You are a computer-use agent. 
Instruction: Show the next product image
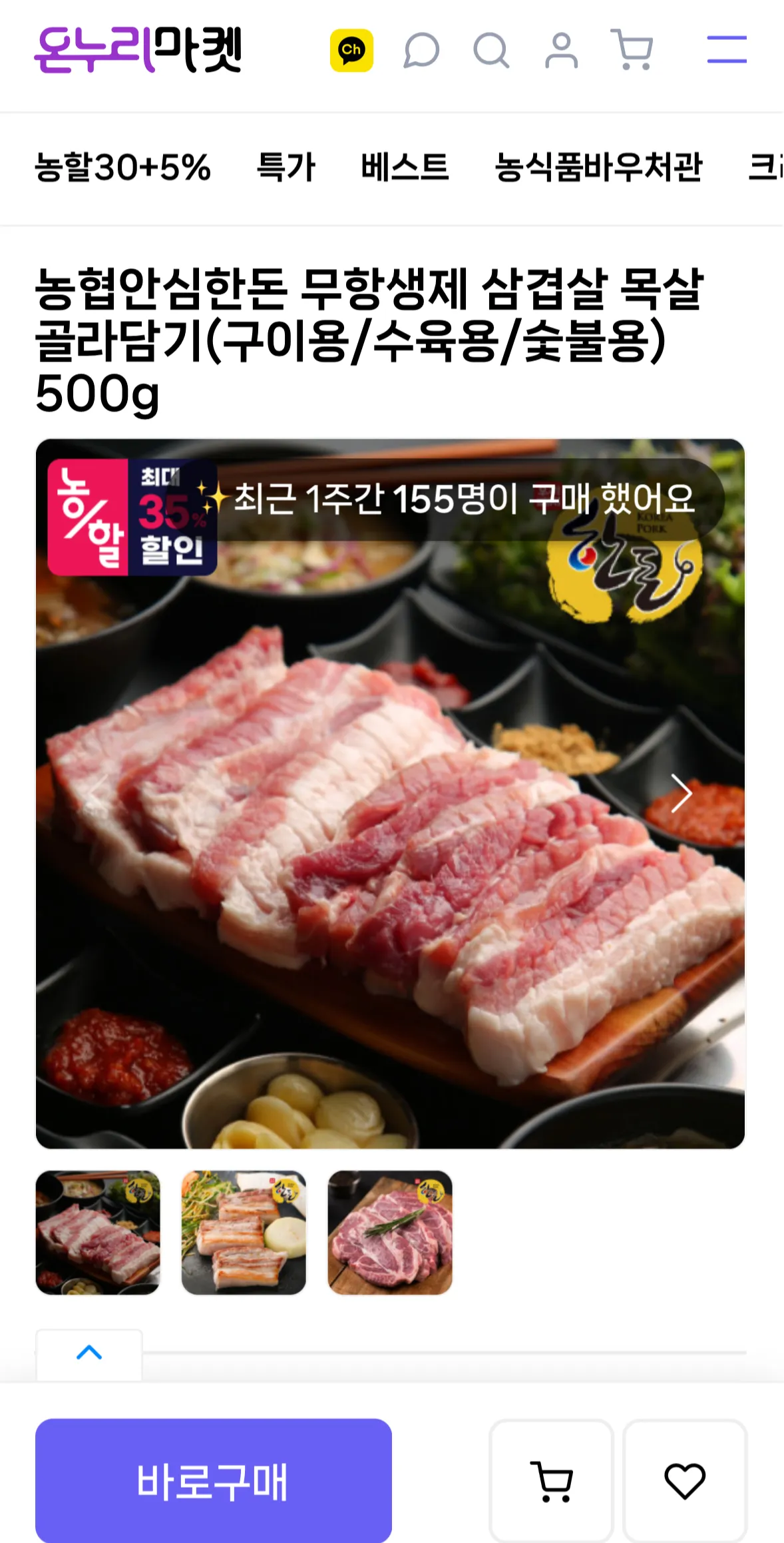681,793
